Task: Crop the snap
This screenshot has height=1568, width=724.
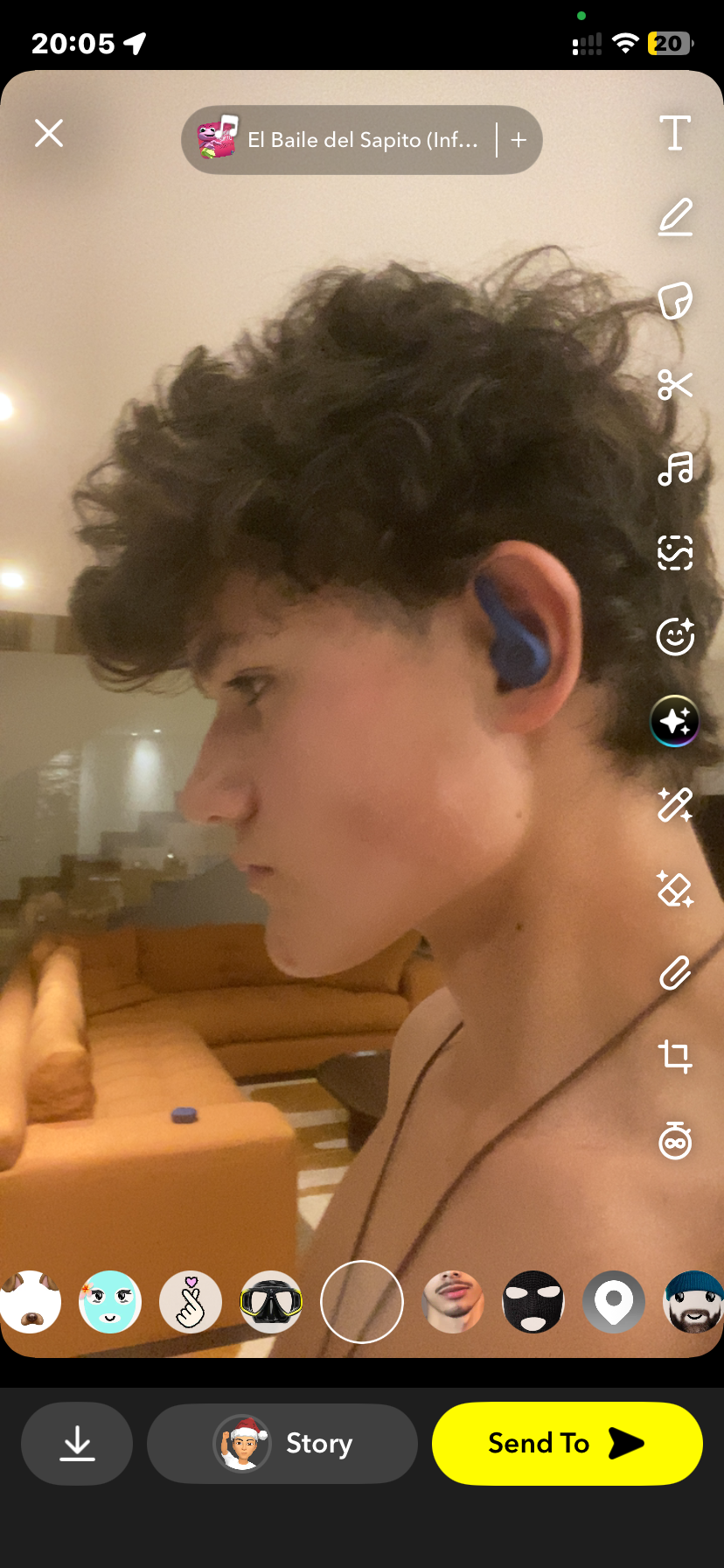Action: click(674, 1056)
